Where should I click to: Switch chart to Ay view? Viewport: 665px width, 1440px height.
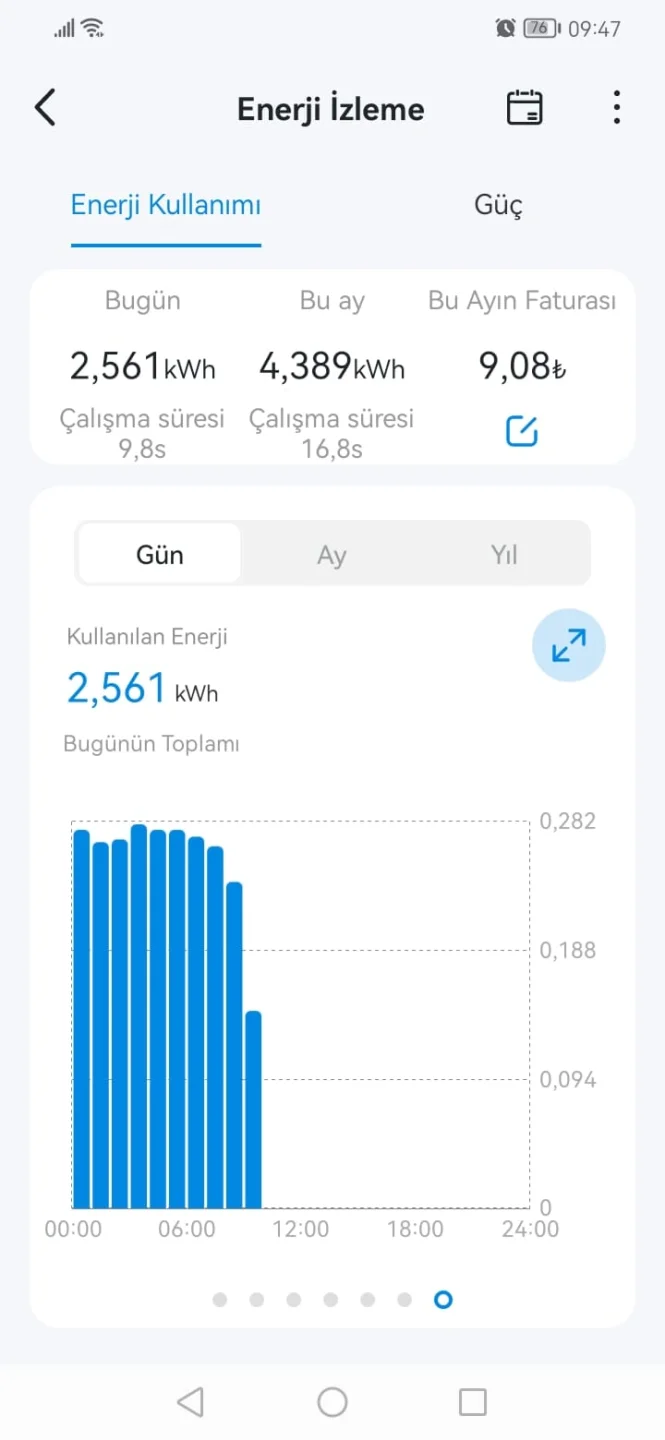(x=332, y=554)
